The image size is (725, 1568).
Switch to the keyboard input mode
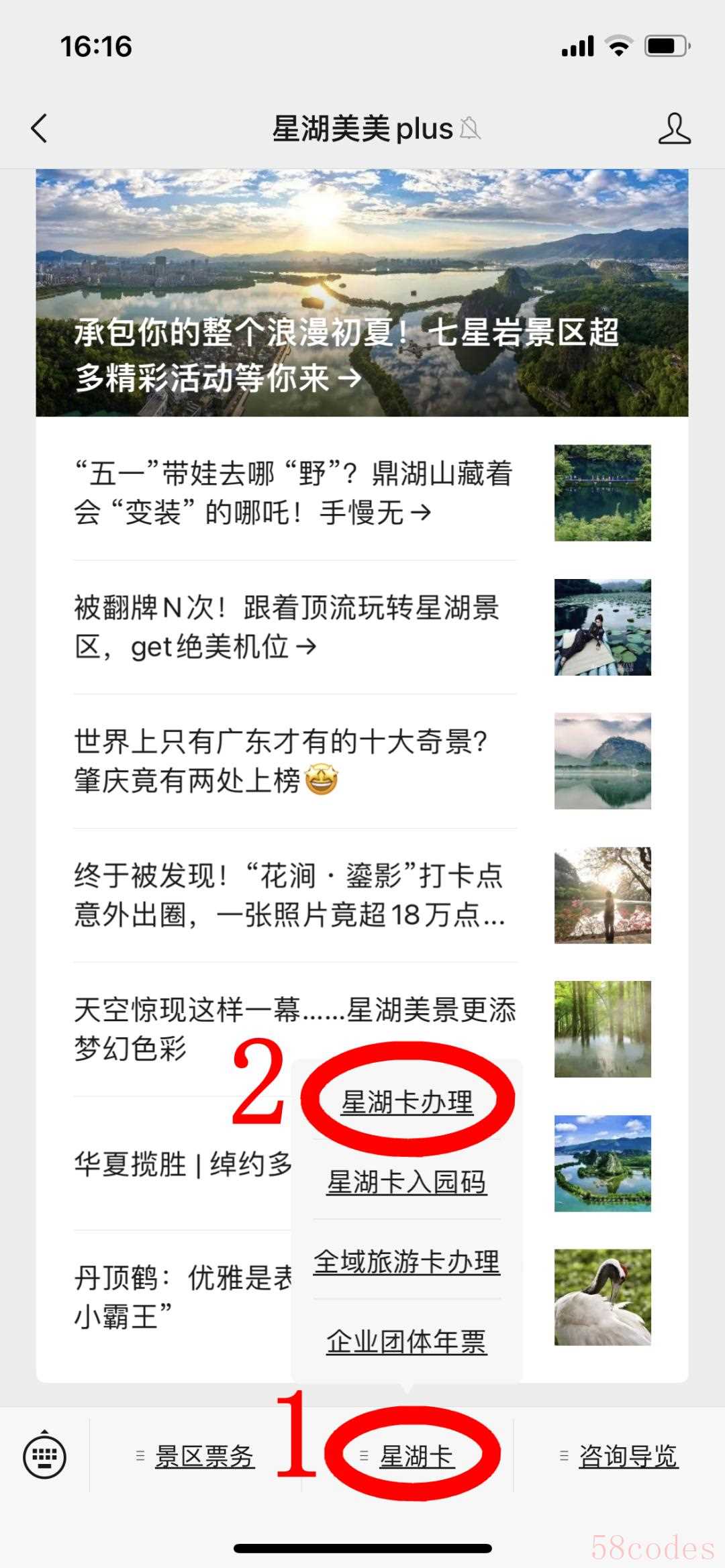coord(45,1457)
